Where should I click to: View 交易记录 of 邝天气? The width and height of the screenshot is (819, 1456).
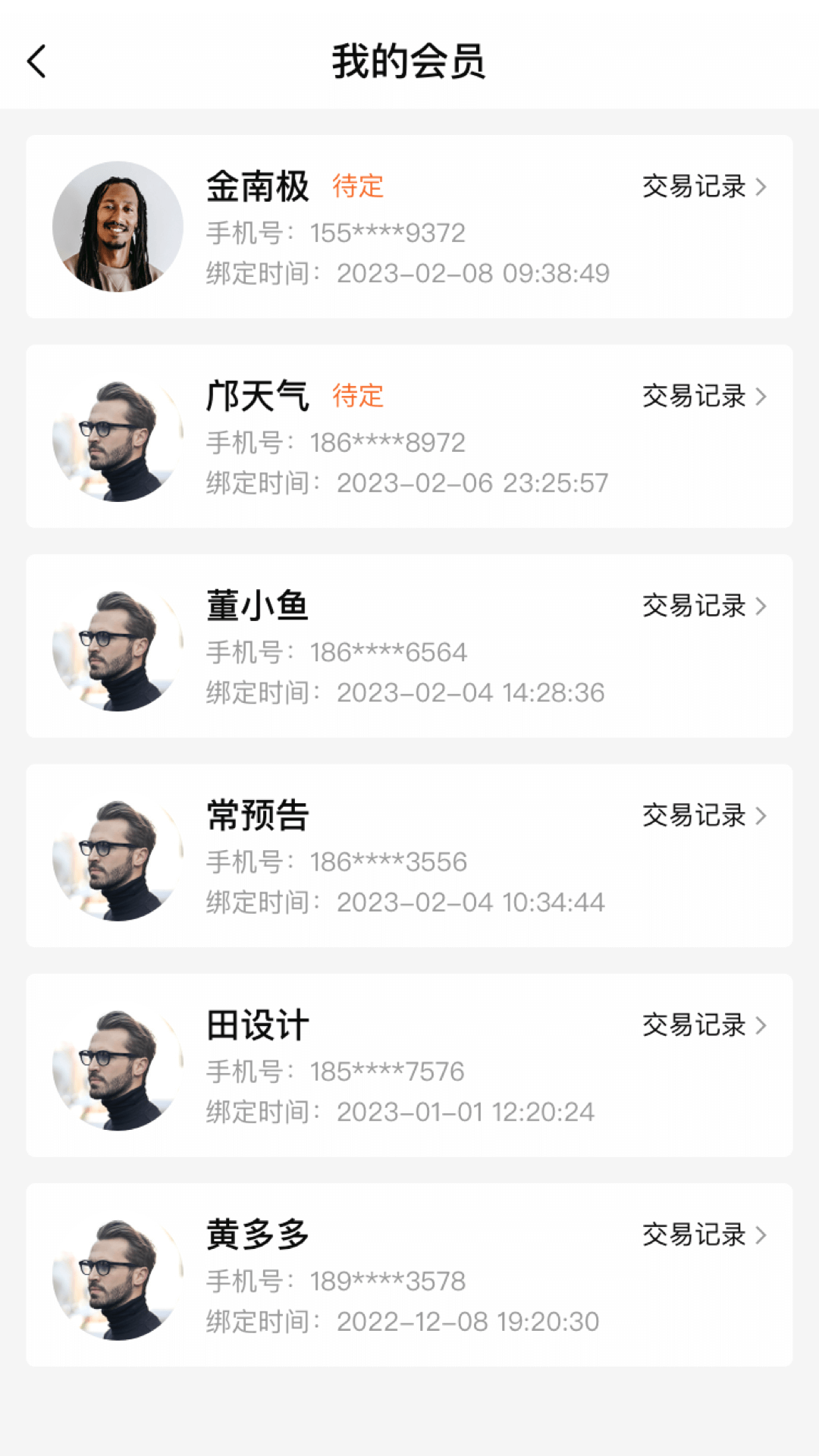pos(704,396)
